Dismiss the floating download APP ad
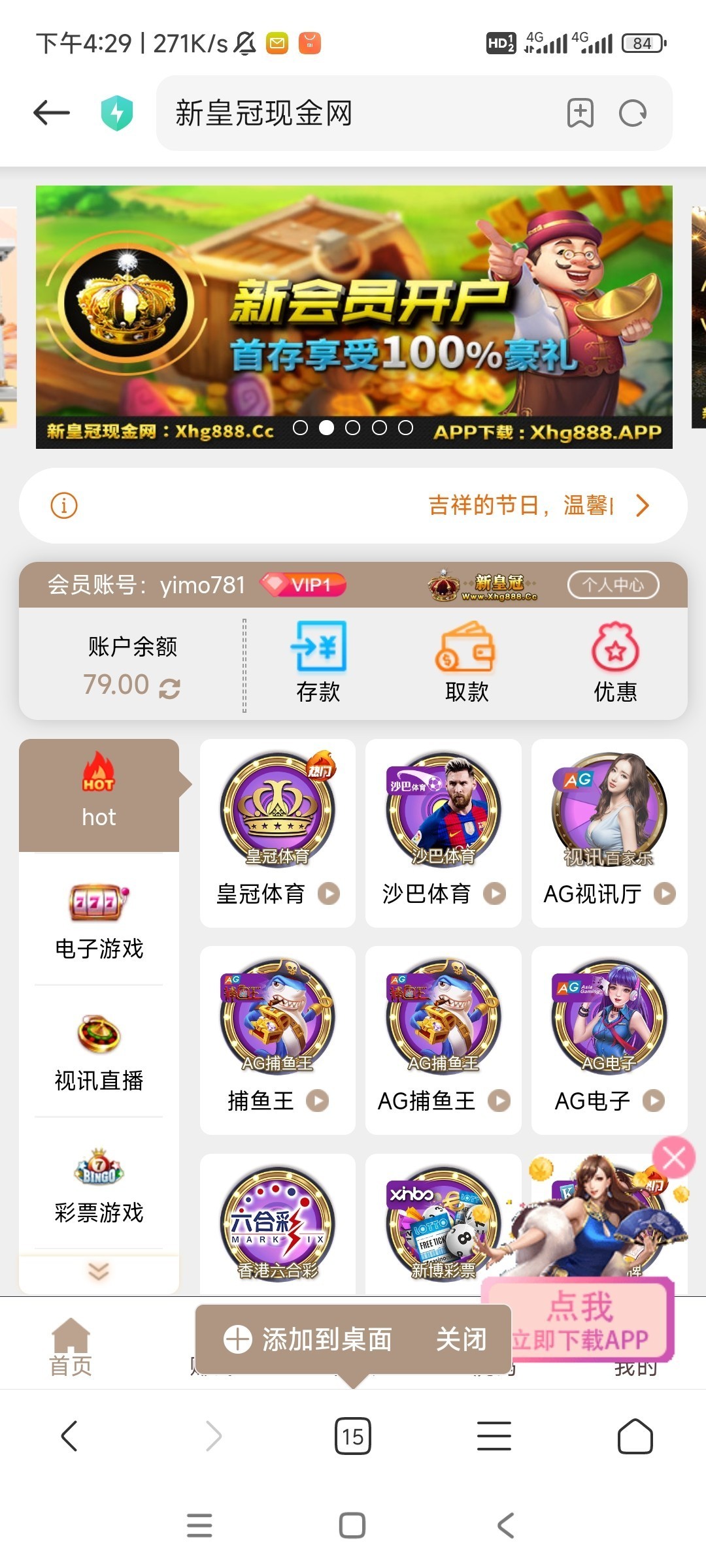This screenshot has width=706, height=1568. coord(674,1158)
